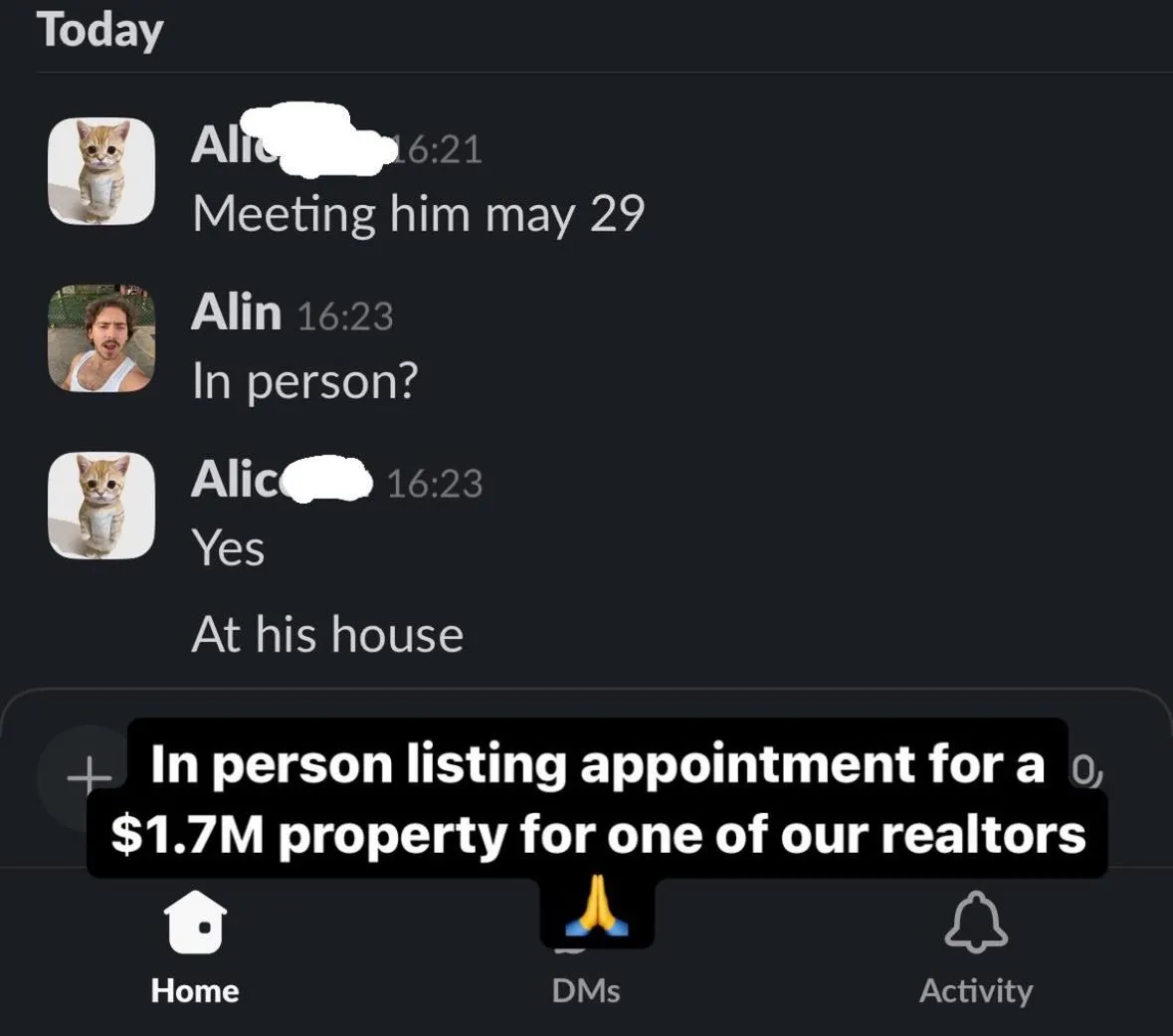Open the cat avatar profile at 16:21
1173x1036 pixels.
(x=101, y=171)
